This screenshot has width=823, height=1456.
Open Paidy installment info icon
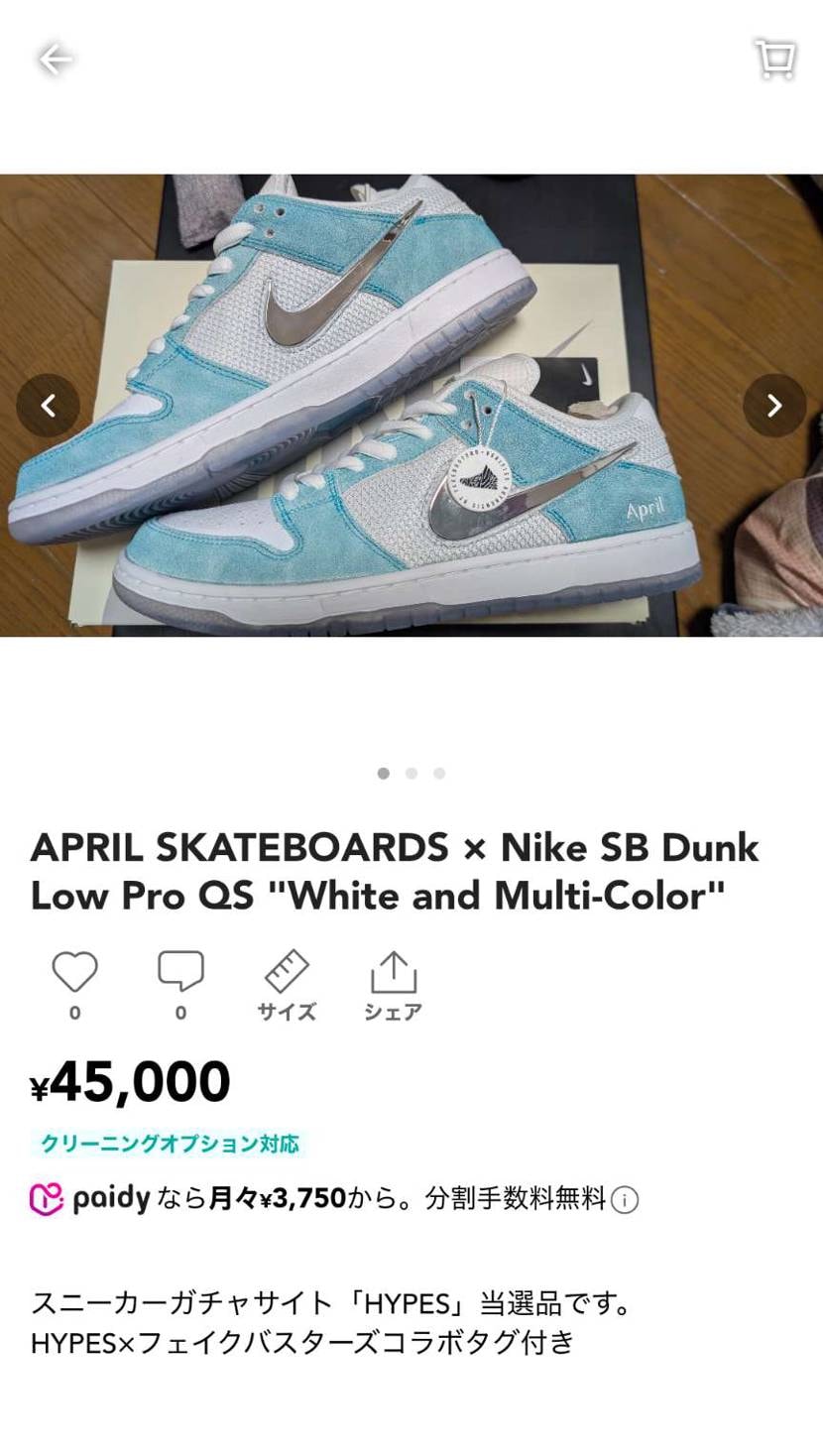tap(625, 1201)
